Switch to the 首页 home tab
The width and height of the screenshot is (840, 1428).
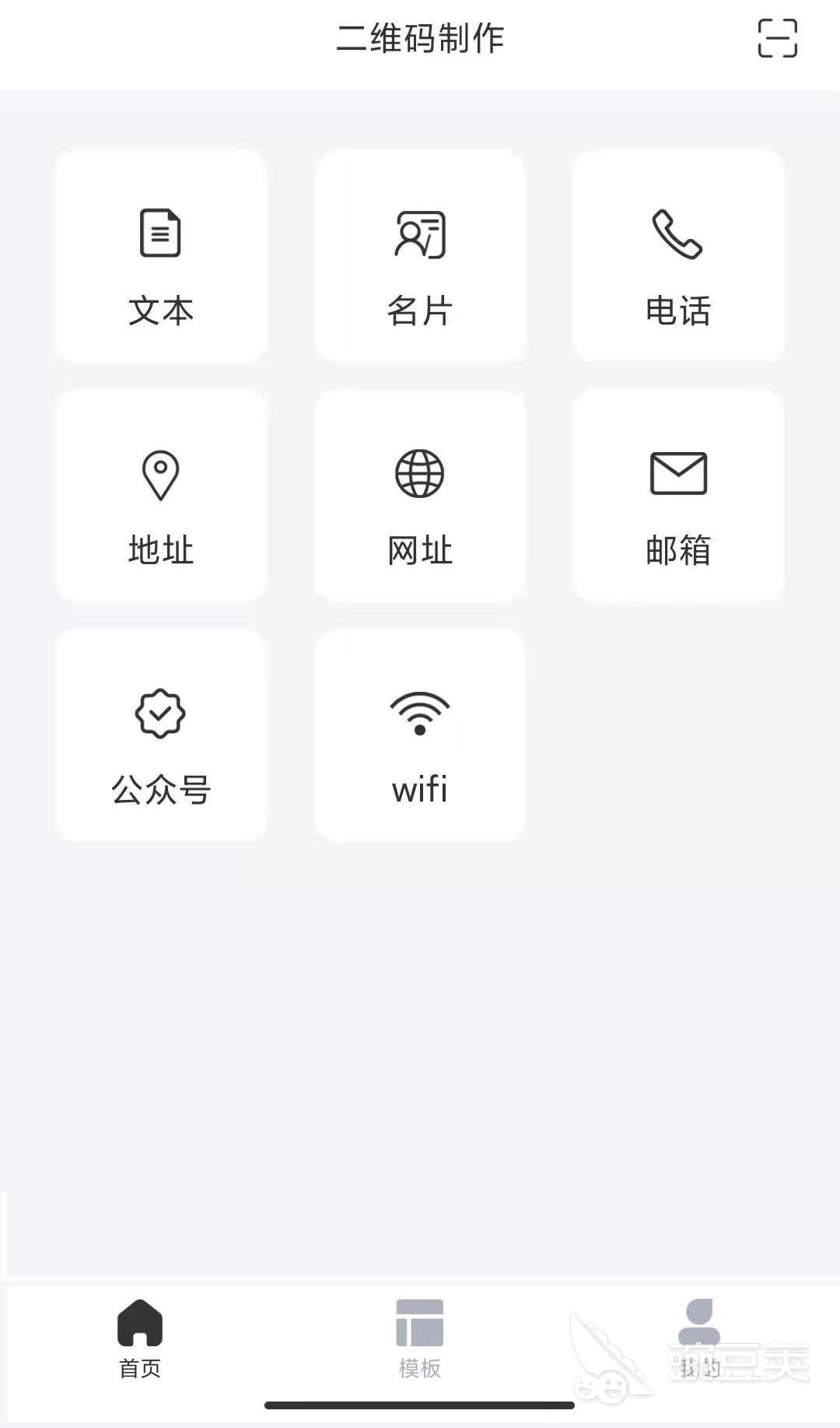(140, 1339)
